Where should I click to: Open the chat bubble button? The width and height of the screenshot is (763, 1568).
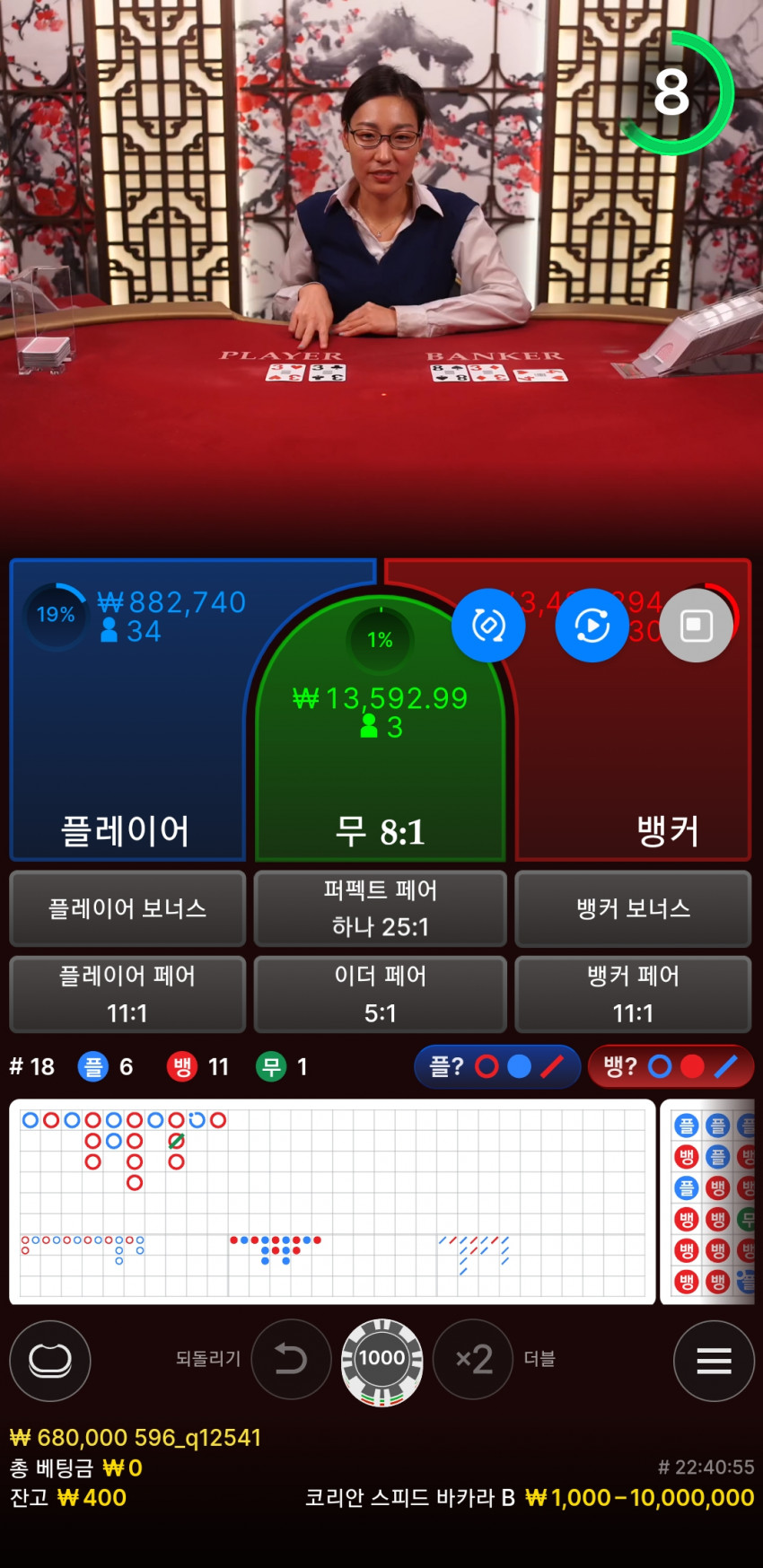(50, 1361)
